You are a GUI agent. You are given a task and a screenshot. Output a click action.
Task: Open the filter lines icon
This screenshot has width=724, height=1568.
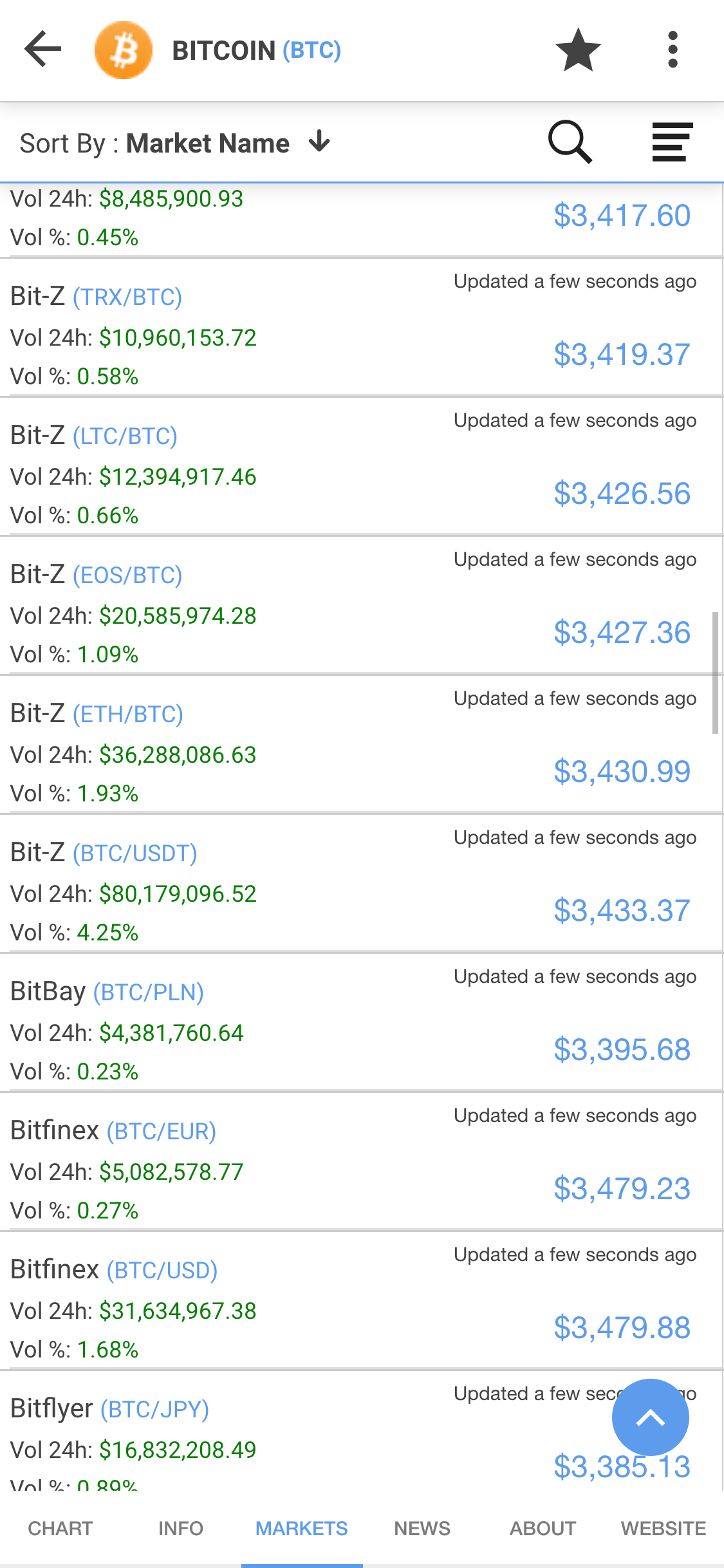point(672,142)
